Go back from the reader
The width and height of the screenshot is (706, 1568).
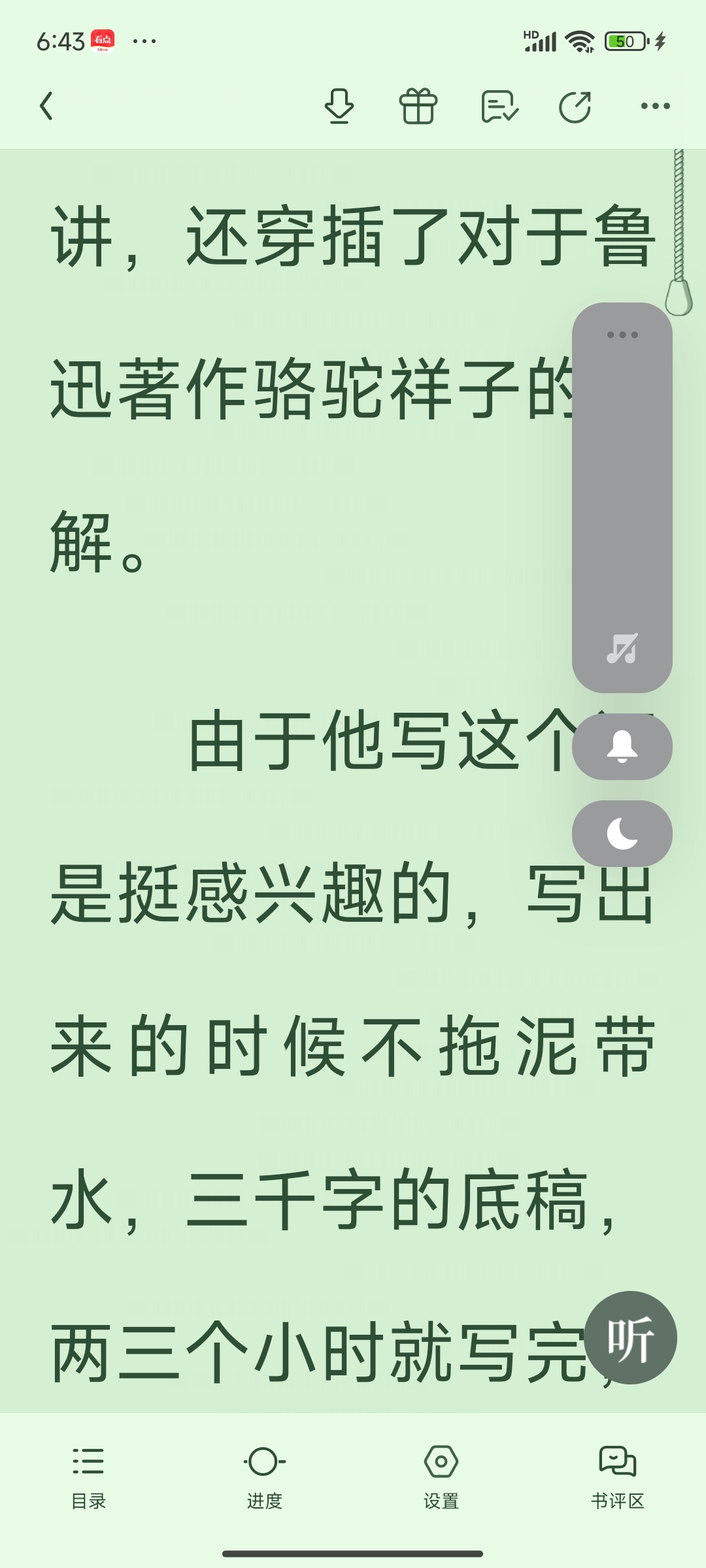pos(46,106)
